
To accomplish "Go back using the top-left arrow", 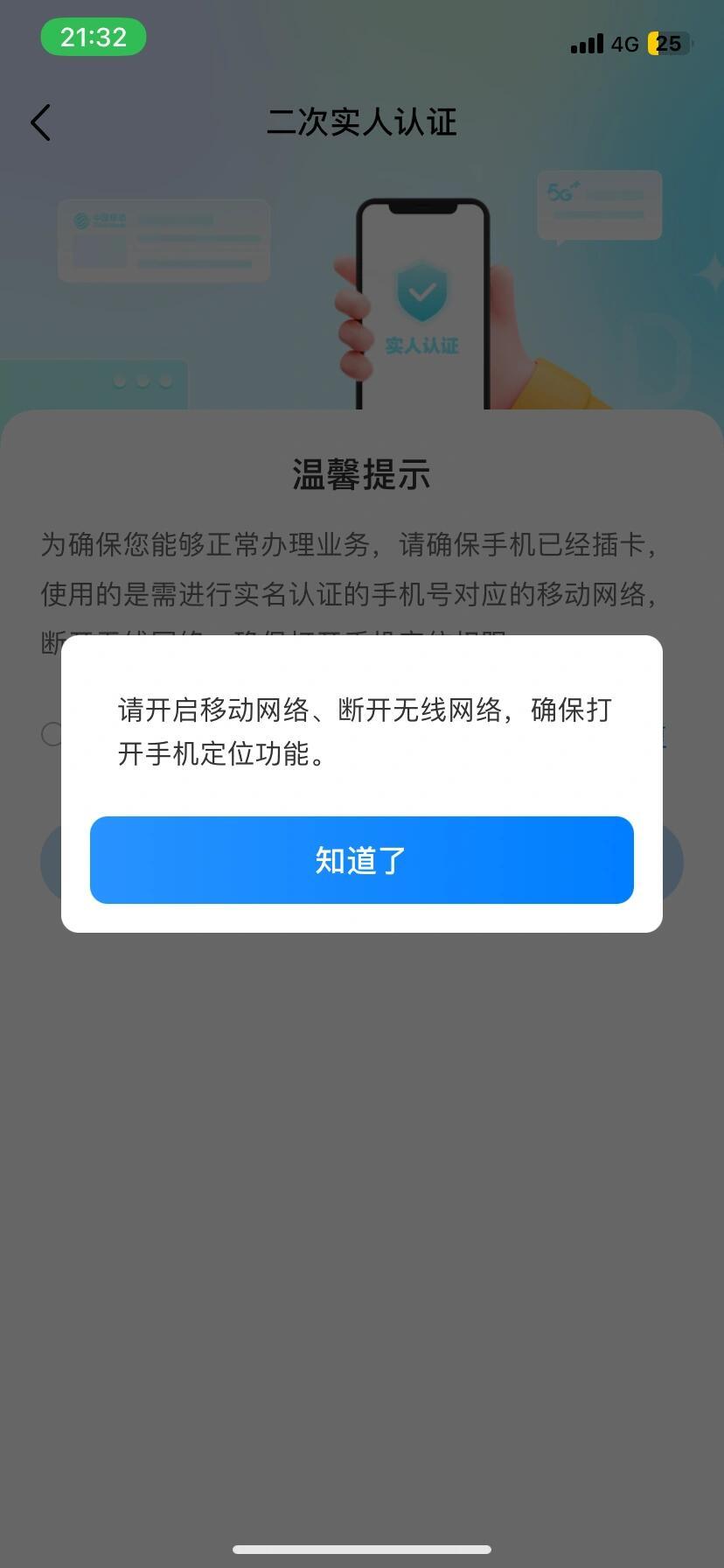I will 41,122.
